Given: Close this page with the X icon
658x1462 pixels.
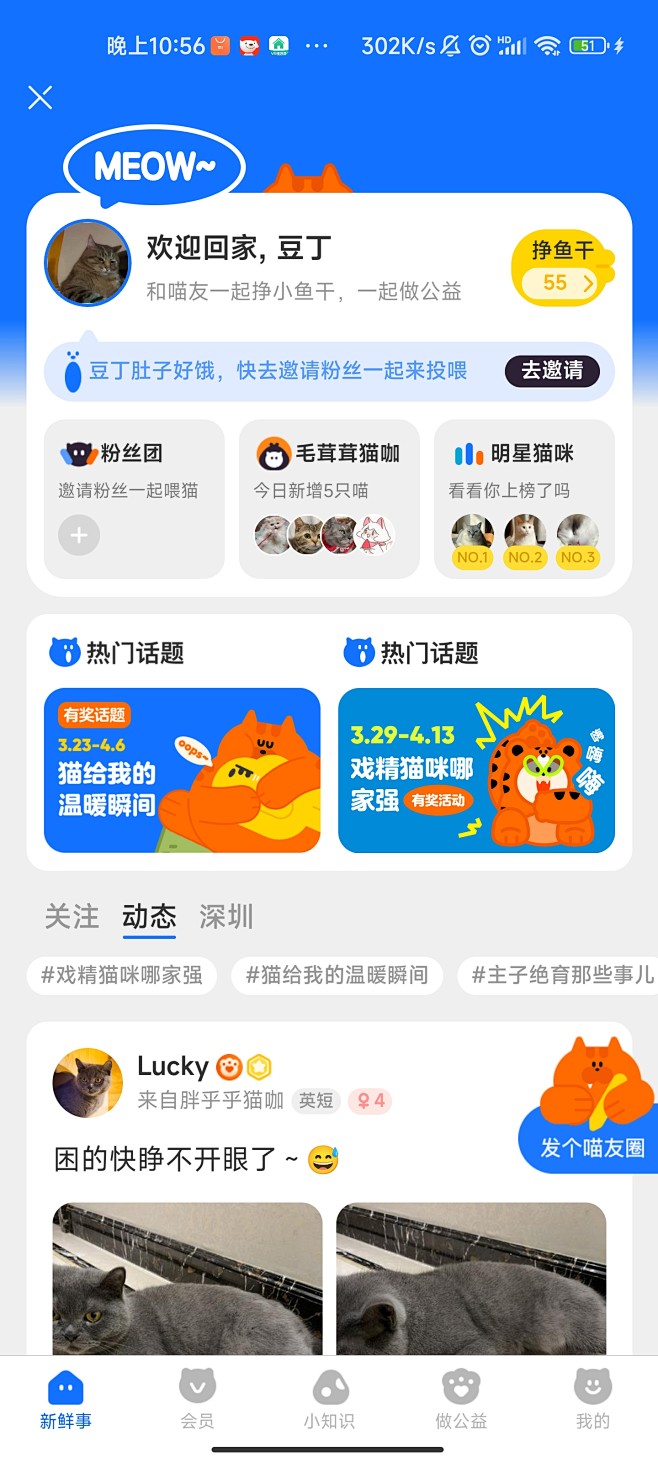Looking at the screenshot, I should point(40,97).
